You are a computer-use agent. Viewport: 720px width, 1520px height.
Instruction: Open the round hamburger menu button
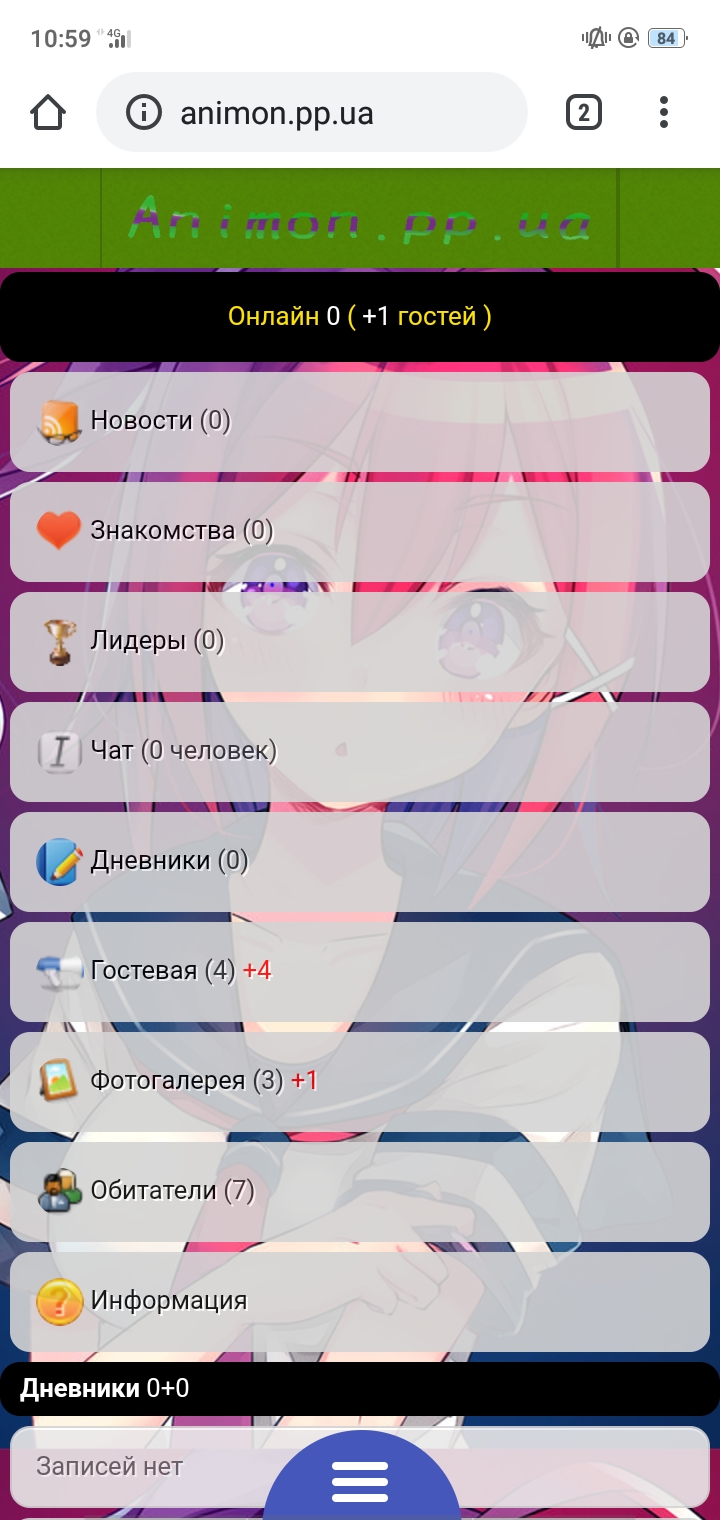tap(360, 1482)
